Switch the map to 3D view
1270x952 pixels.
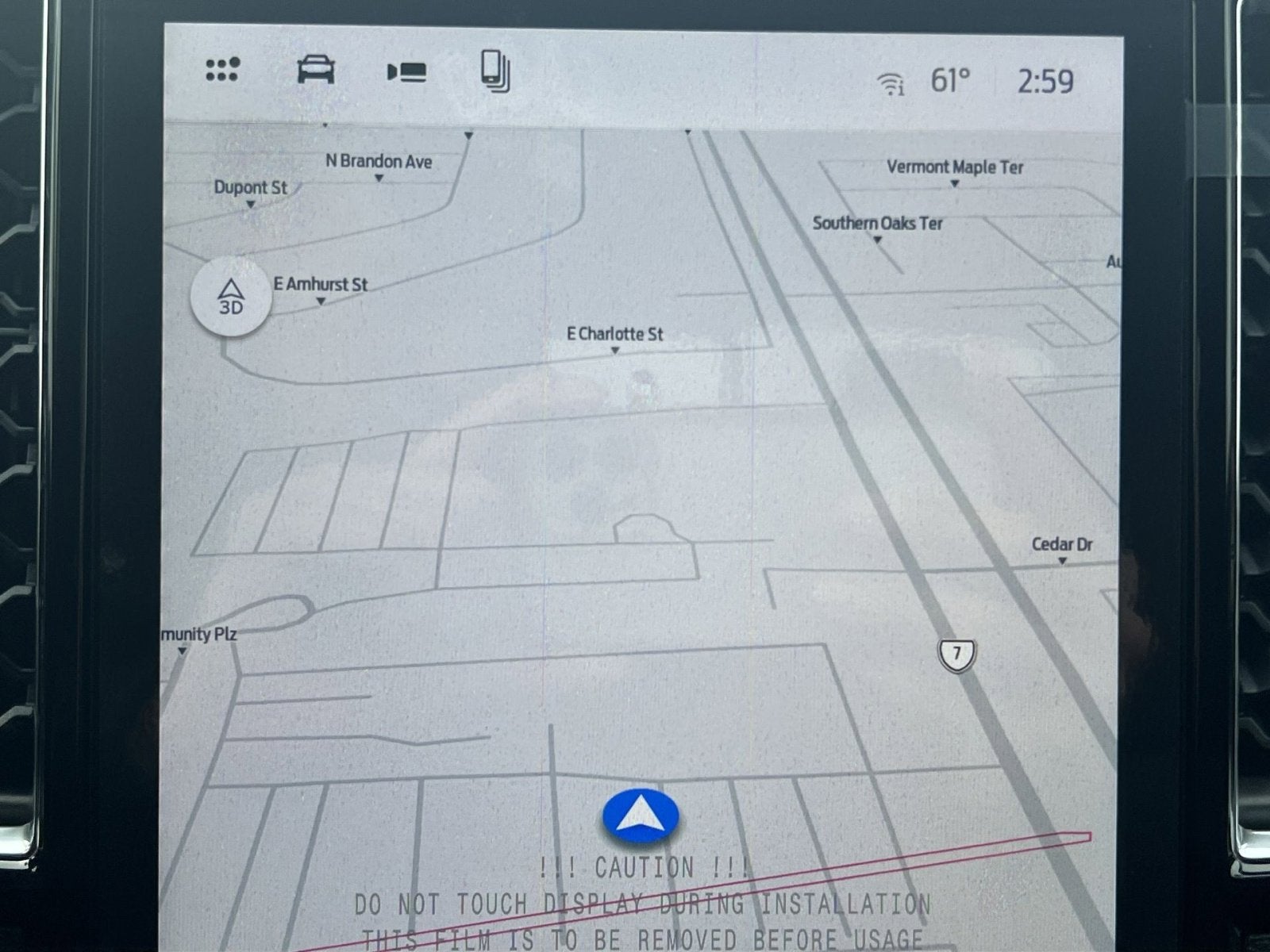[230, 297]
